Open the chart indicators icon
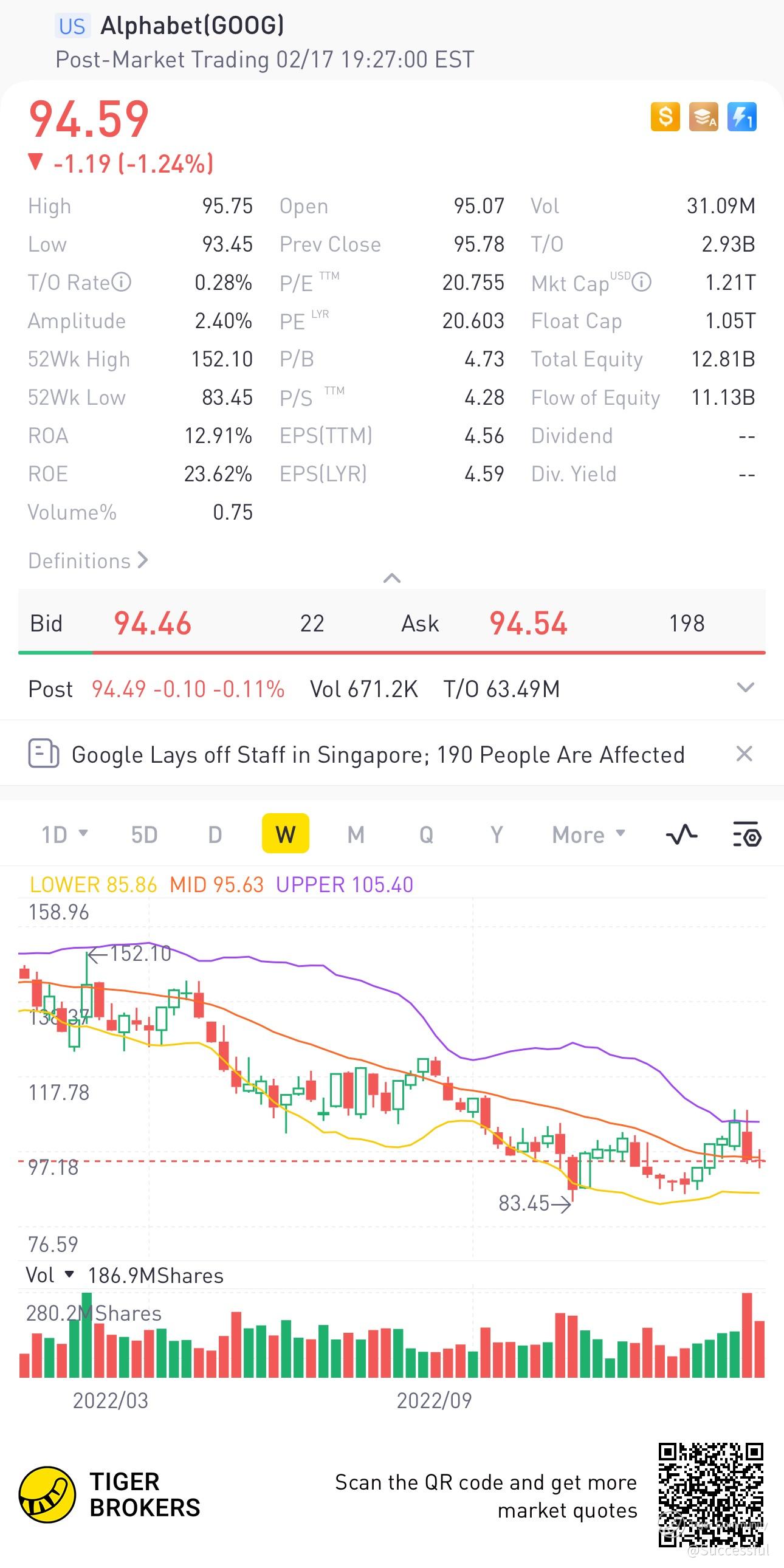 [x=681, y=834]
